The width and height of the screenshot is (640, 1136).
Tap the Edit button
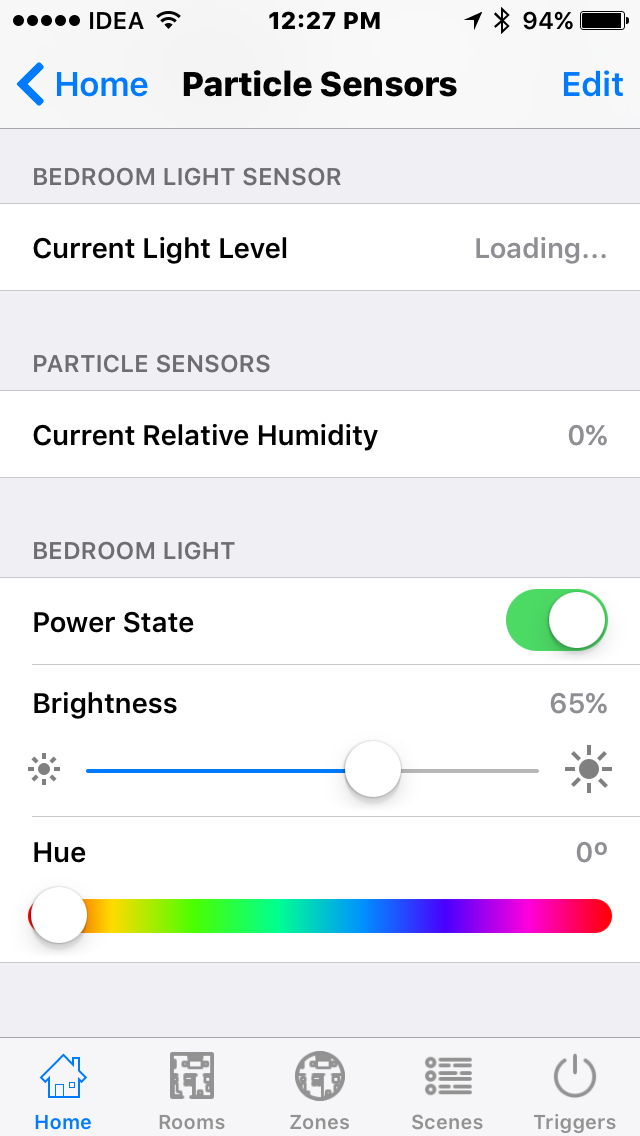(592, 85)
